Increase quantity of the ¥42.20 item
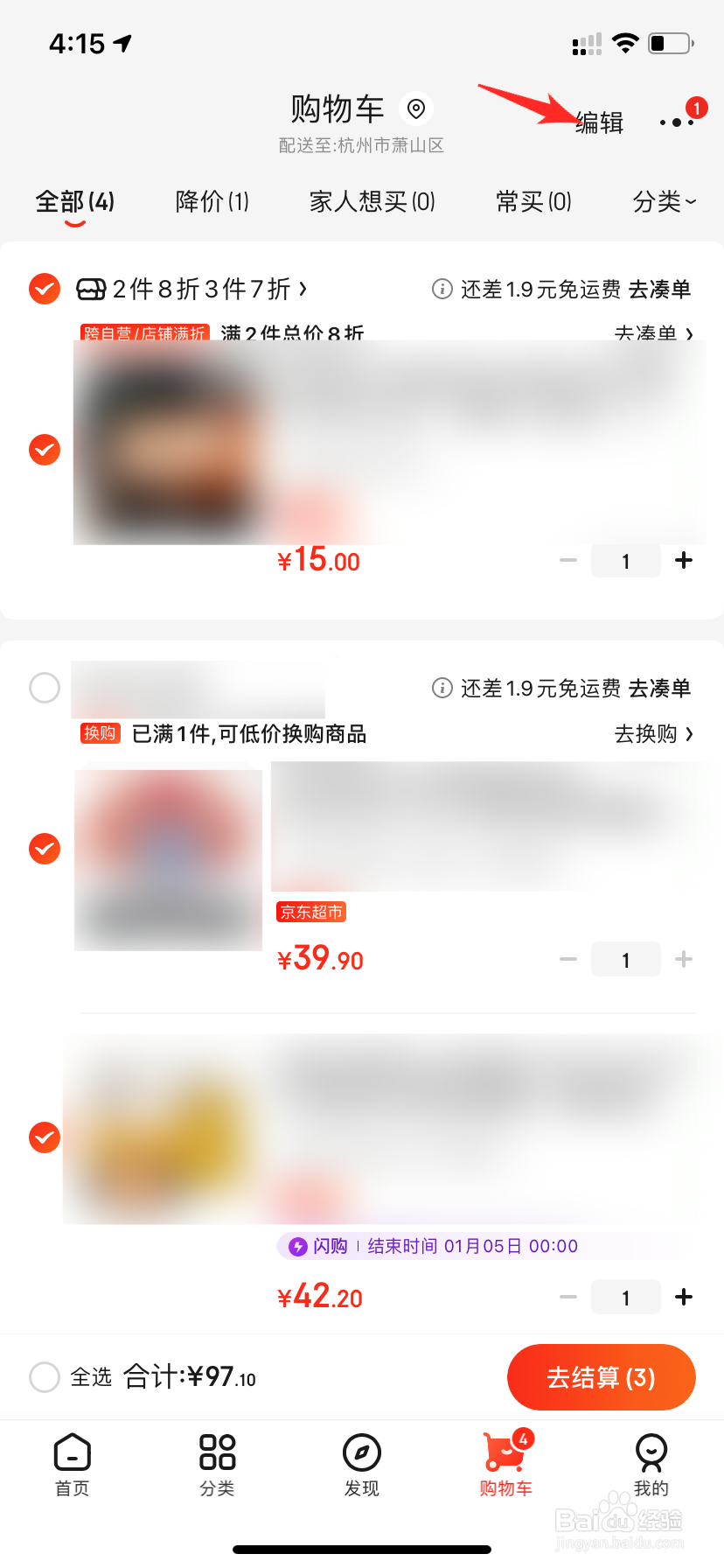The height and width of the screenshot is (1568, 724). 683,1297
